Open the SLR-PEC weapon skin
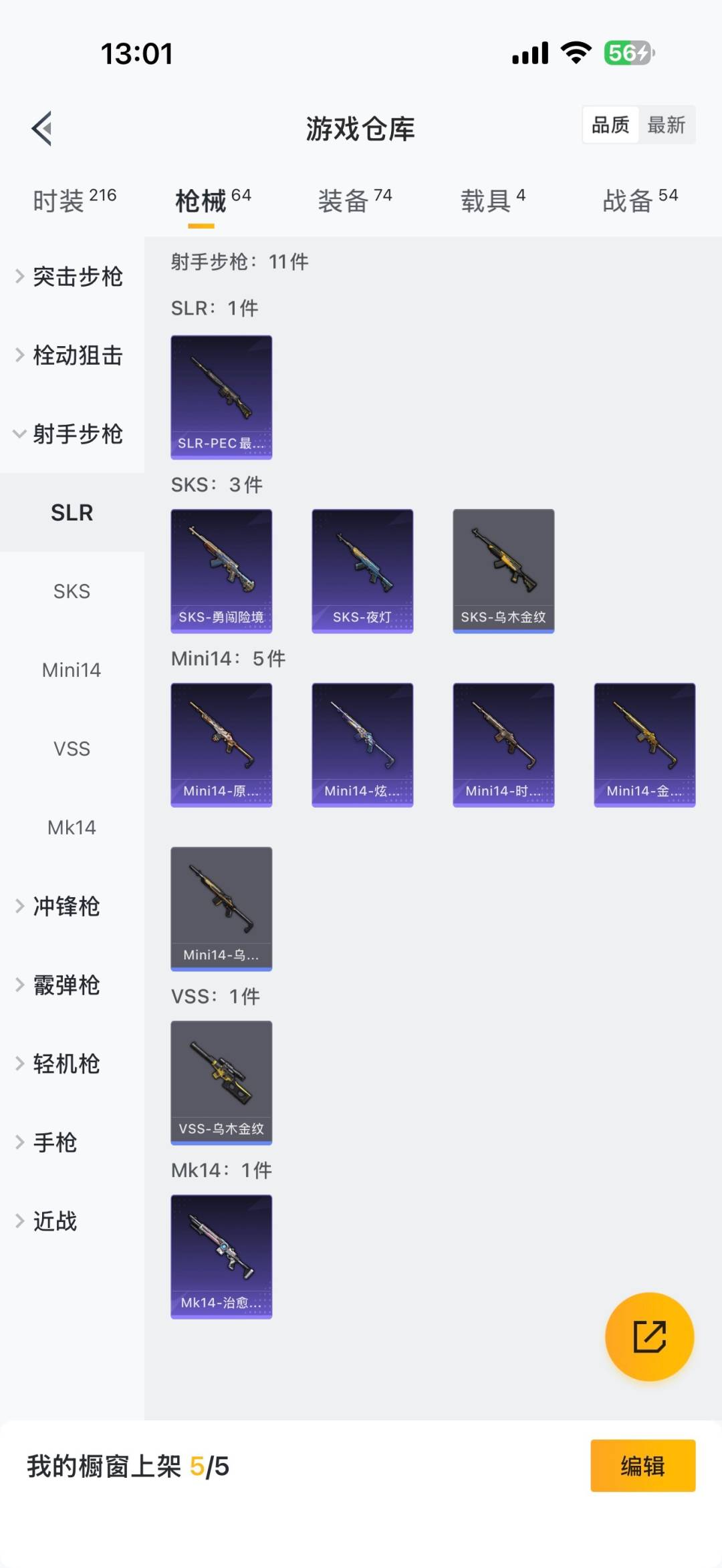722x1568 pixels. 221,397
